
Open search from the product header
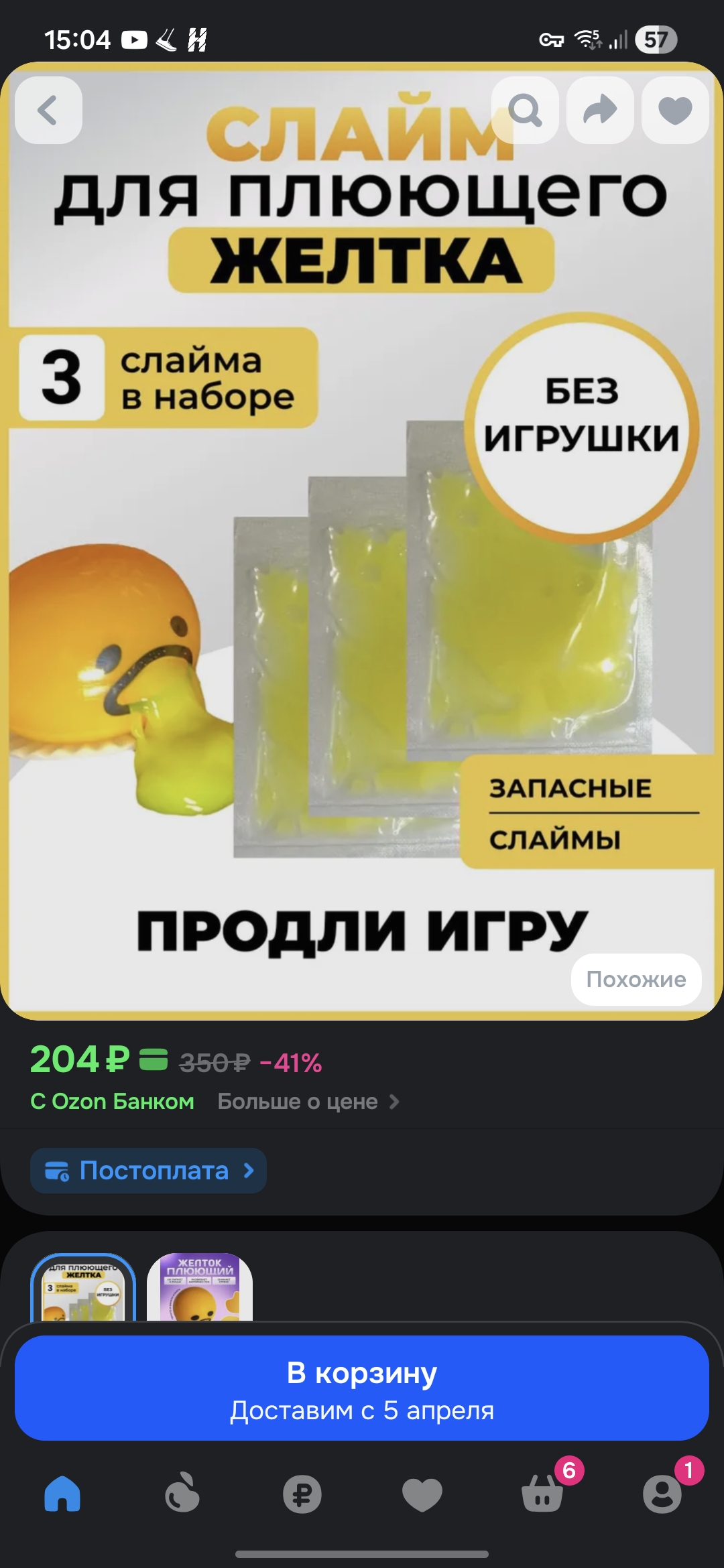click(x=525, y=110)
